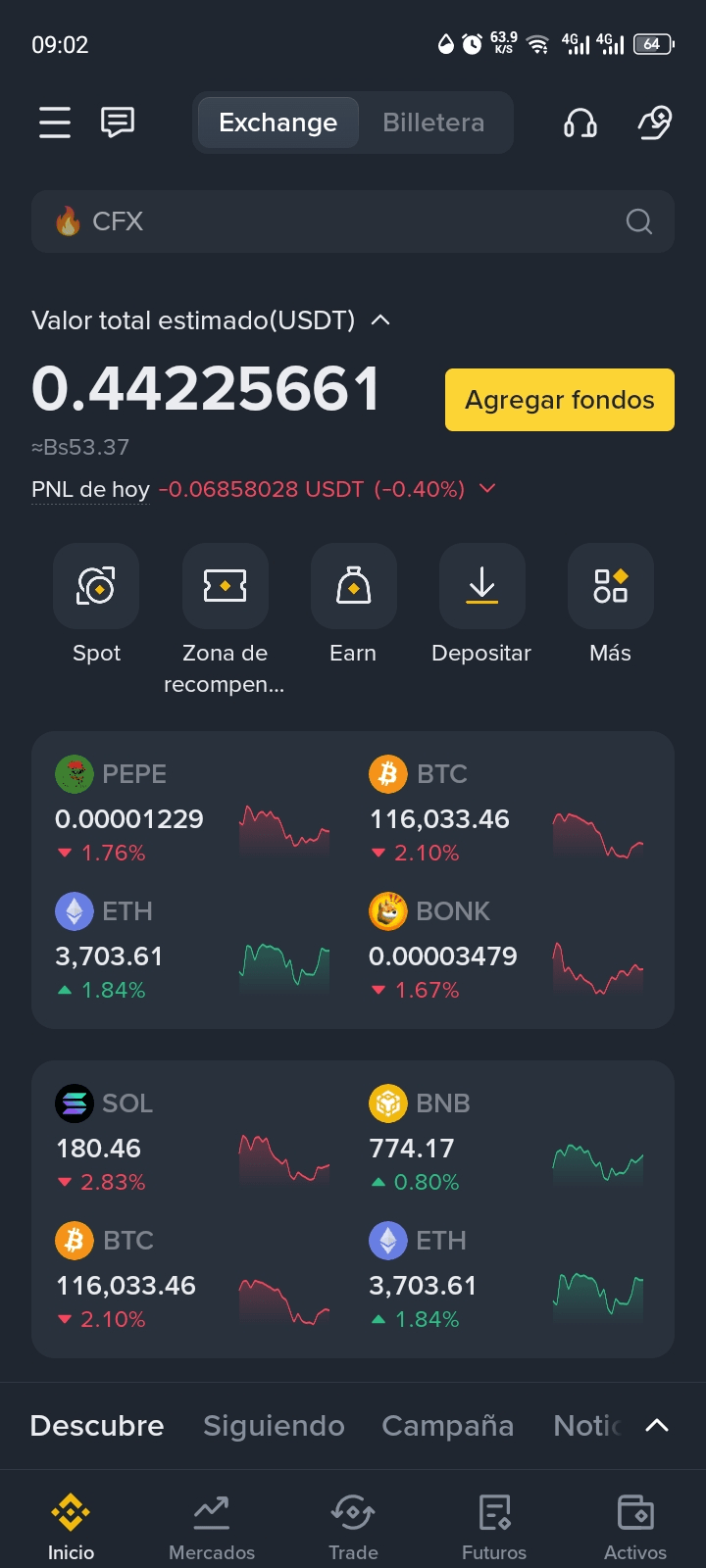Open the Futuros tab

(494, 1527)
